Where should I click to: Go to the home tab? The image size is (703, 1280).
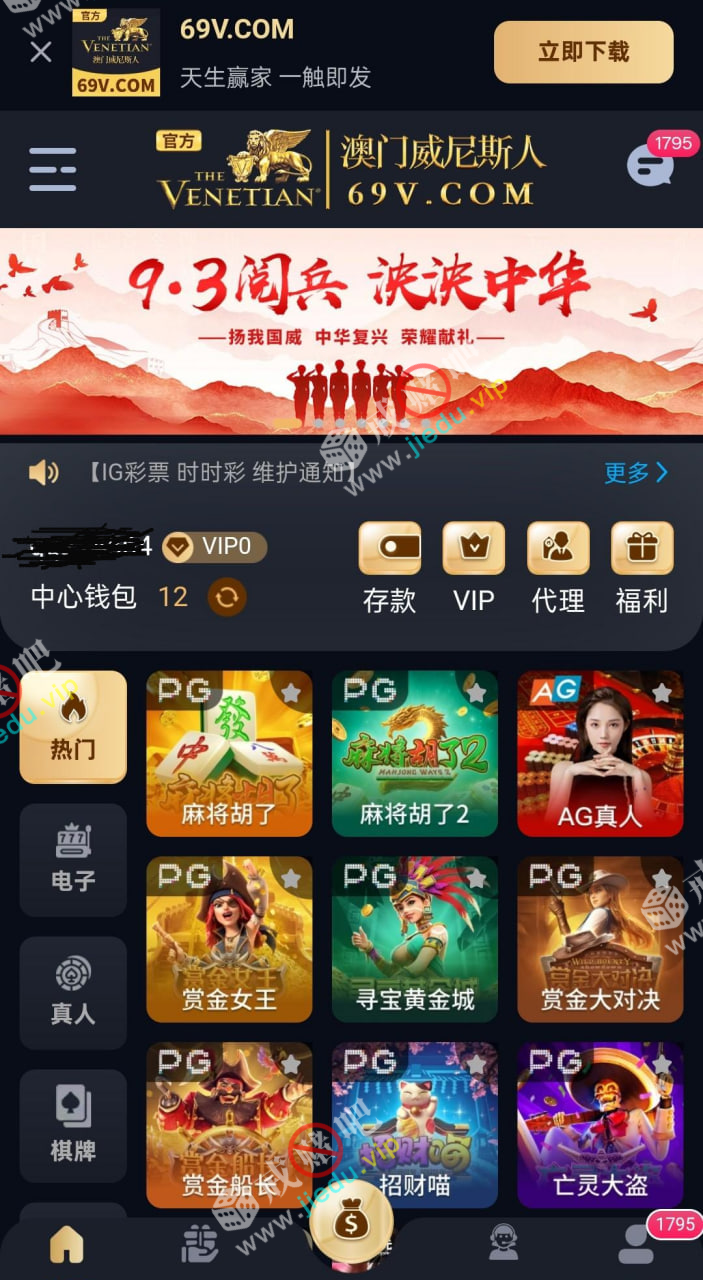click(x=67, y=1243)
